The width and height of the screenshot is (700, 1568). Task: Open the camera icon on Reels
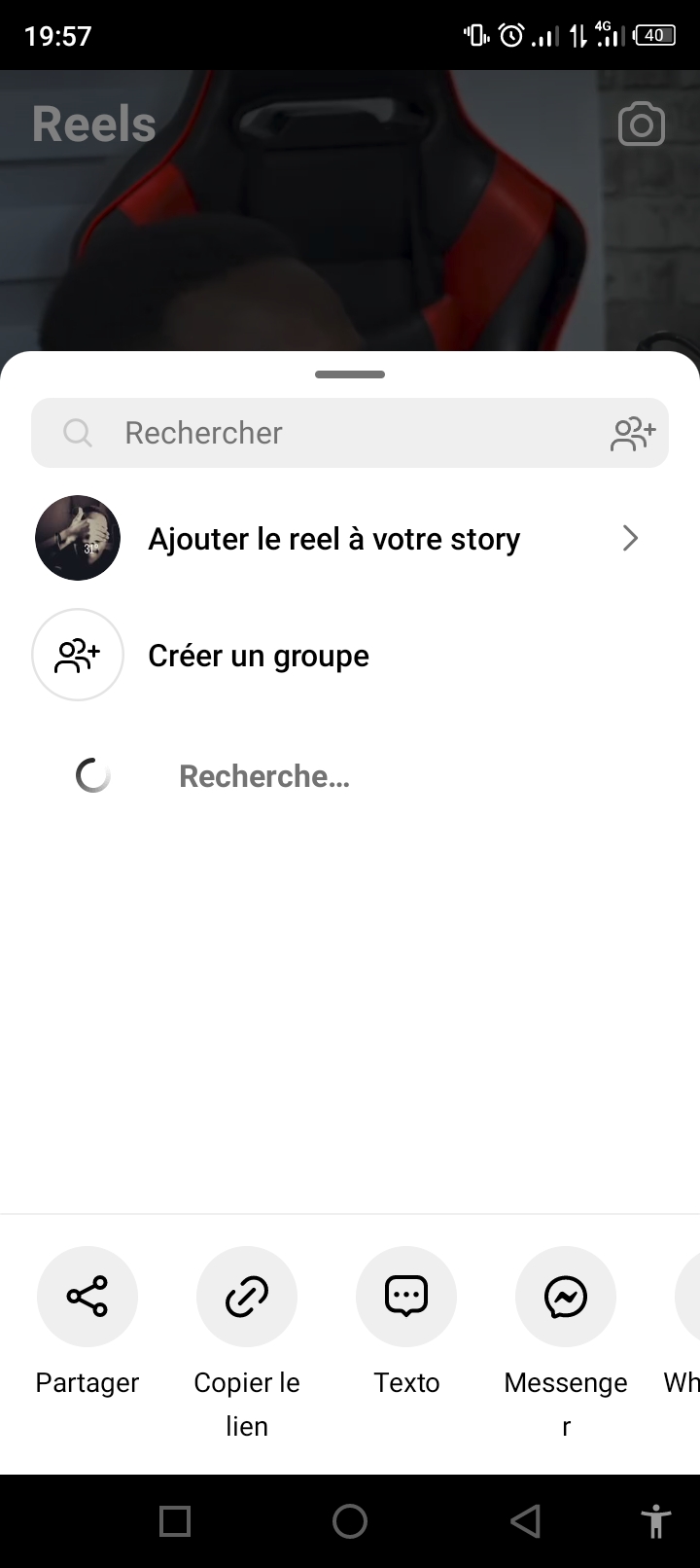click(x=642, y=125)
